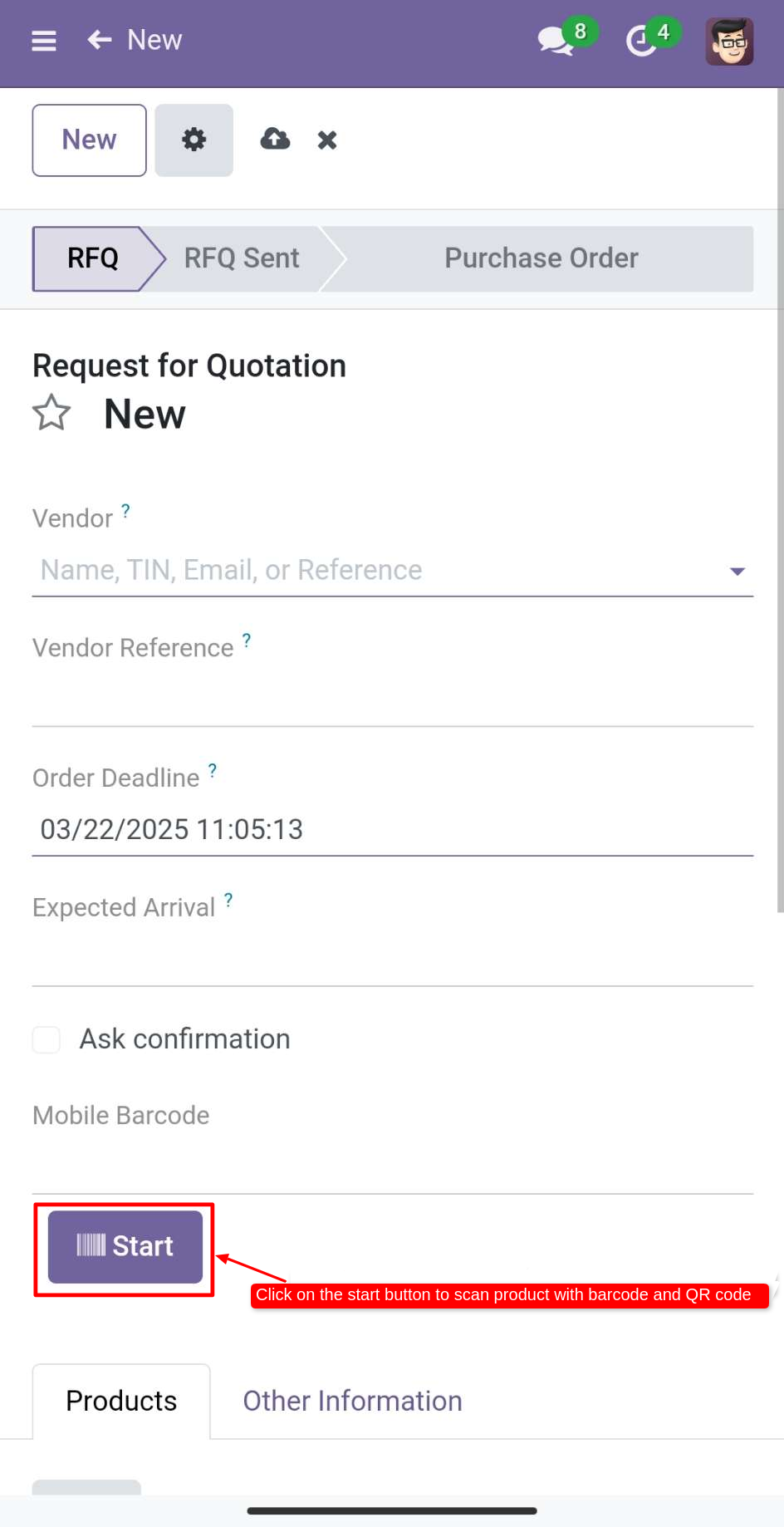Select the Purchase Order status
This screenshot has height=1527, width=784.
point(541,258)
